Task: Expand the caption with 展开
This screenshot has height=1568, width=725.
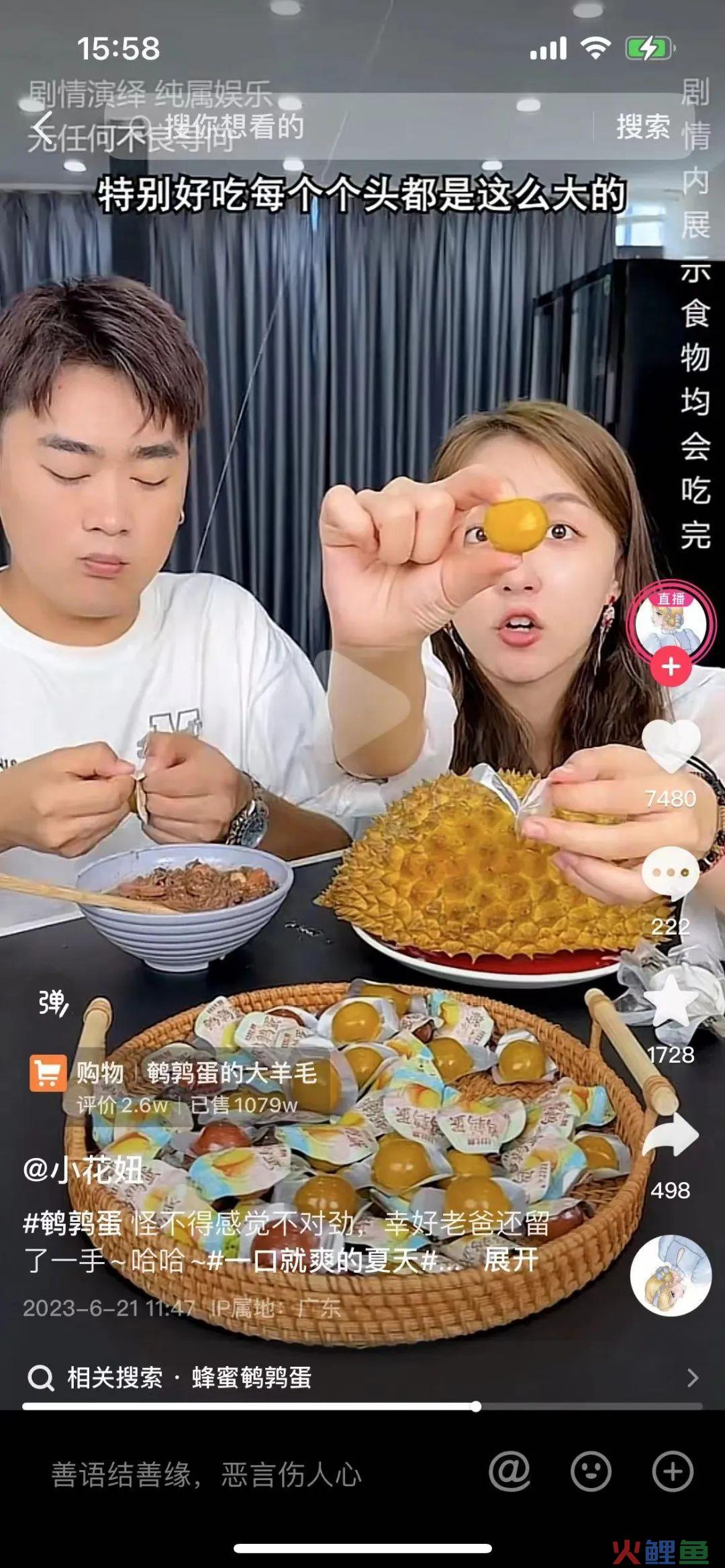Action: click(511, 1259)
